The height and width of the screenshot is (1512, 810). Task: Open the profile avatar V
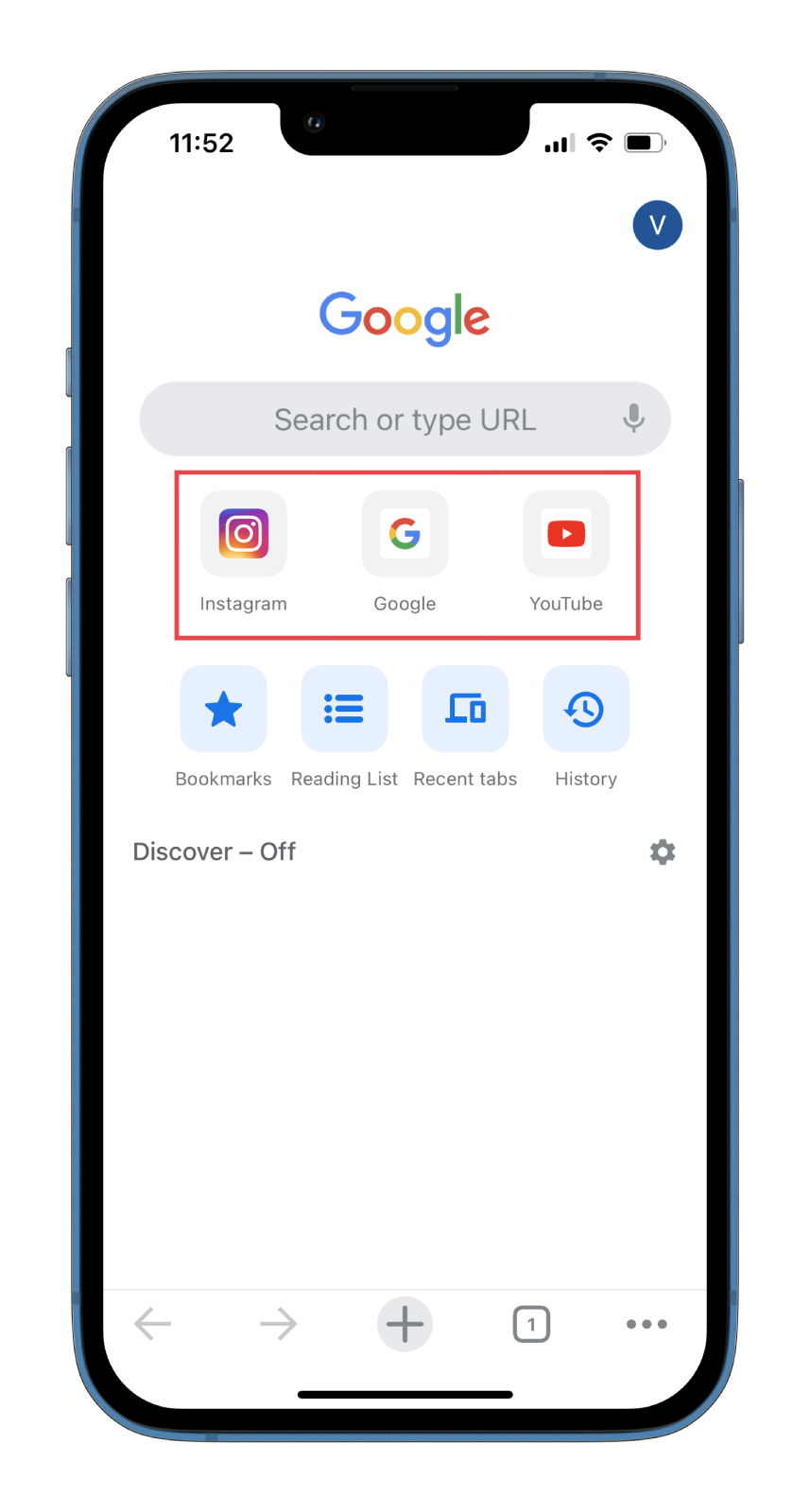657,225
